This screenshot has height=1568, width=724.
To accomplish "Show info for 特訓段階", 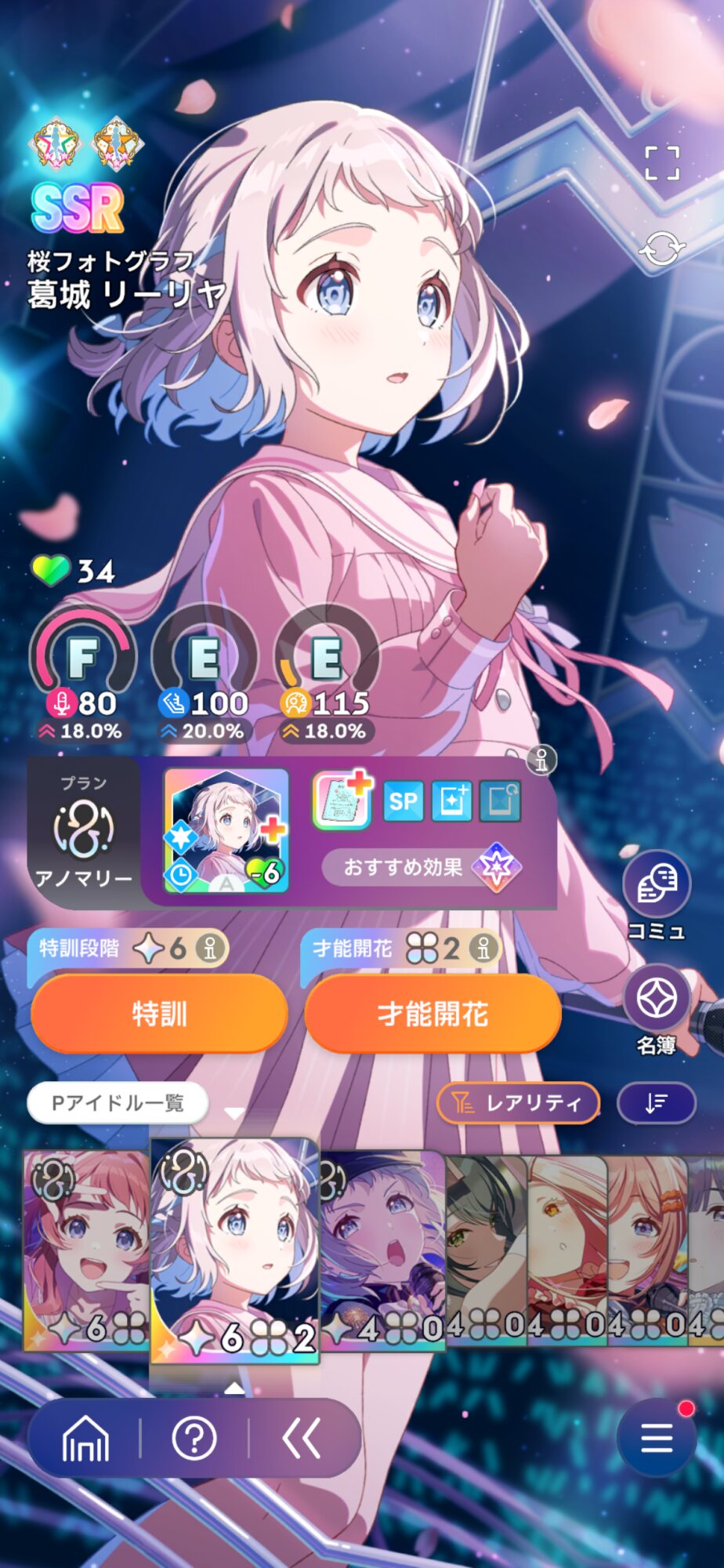I will tap(210, 949).
